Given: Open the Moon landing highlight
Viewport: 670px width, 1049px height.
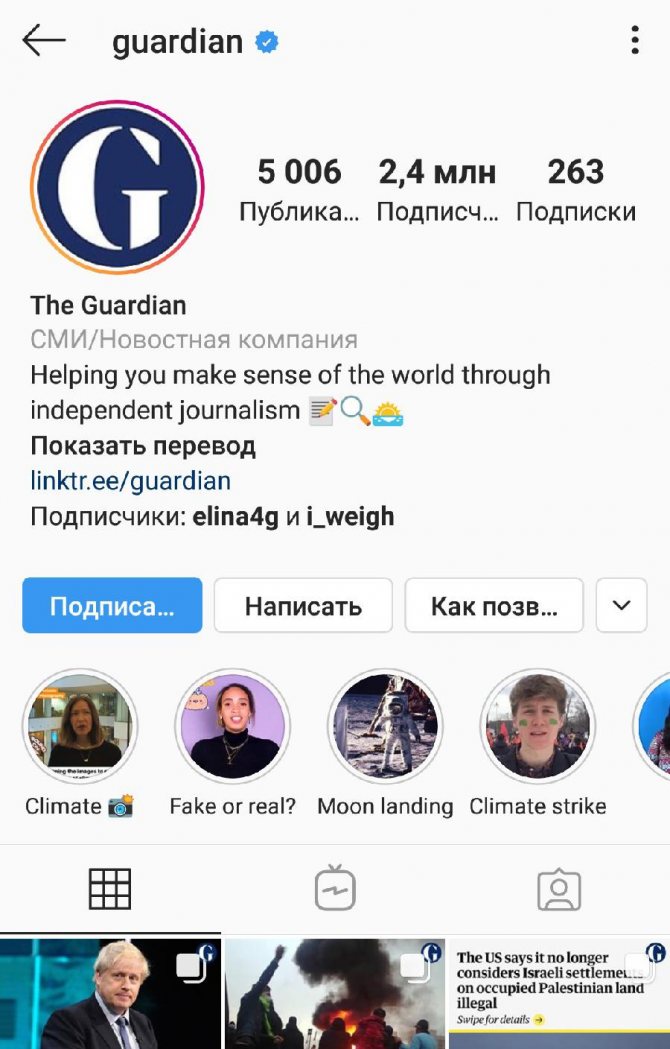Looking at the screenshot, I should click(385, 727).
